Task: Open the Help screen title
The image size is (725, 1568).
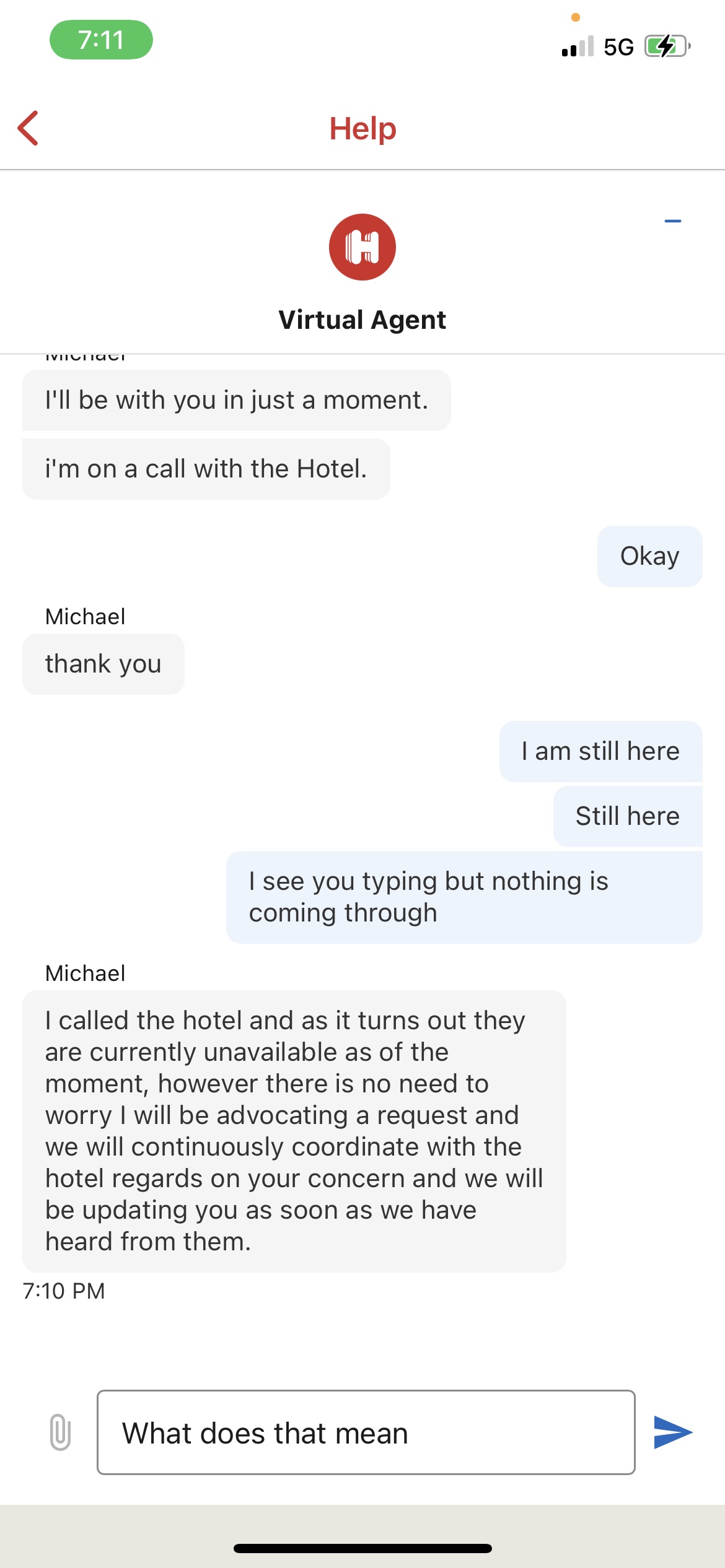Action: click(362, 128)
